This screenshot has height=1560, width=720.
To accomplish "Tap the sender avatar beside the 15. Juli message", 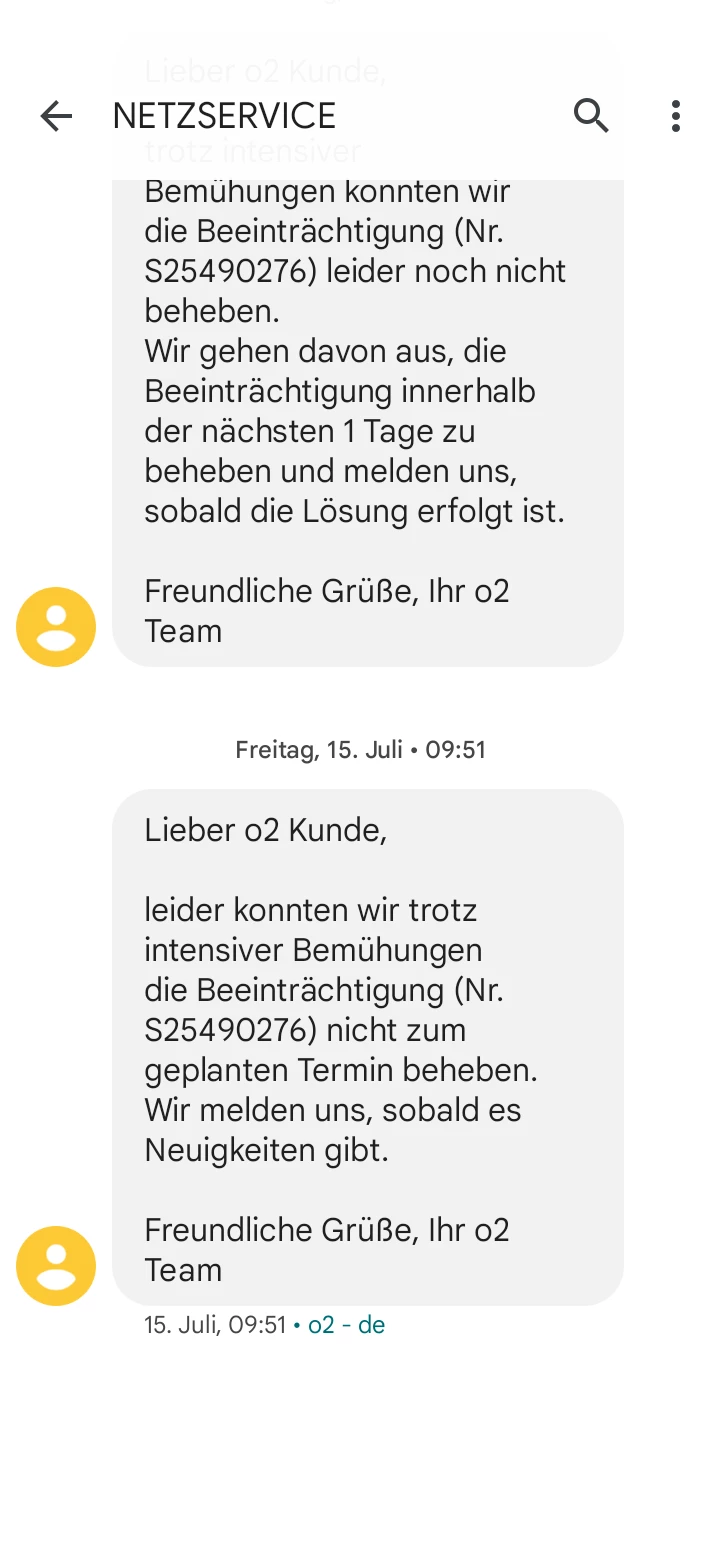I will point(56,1266).
